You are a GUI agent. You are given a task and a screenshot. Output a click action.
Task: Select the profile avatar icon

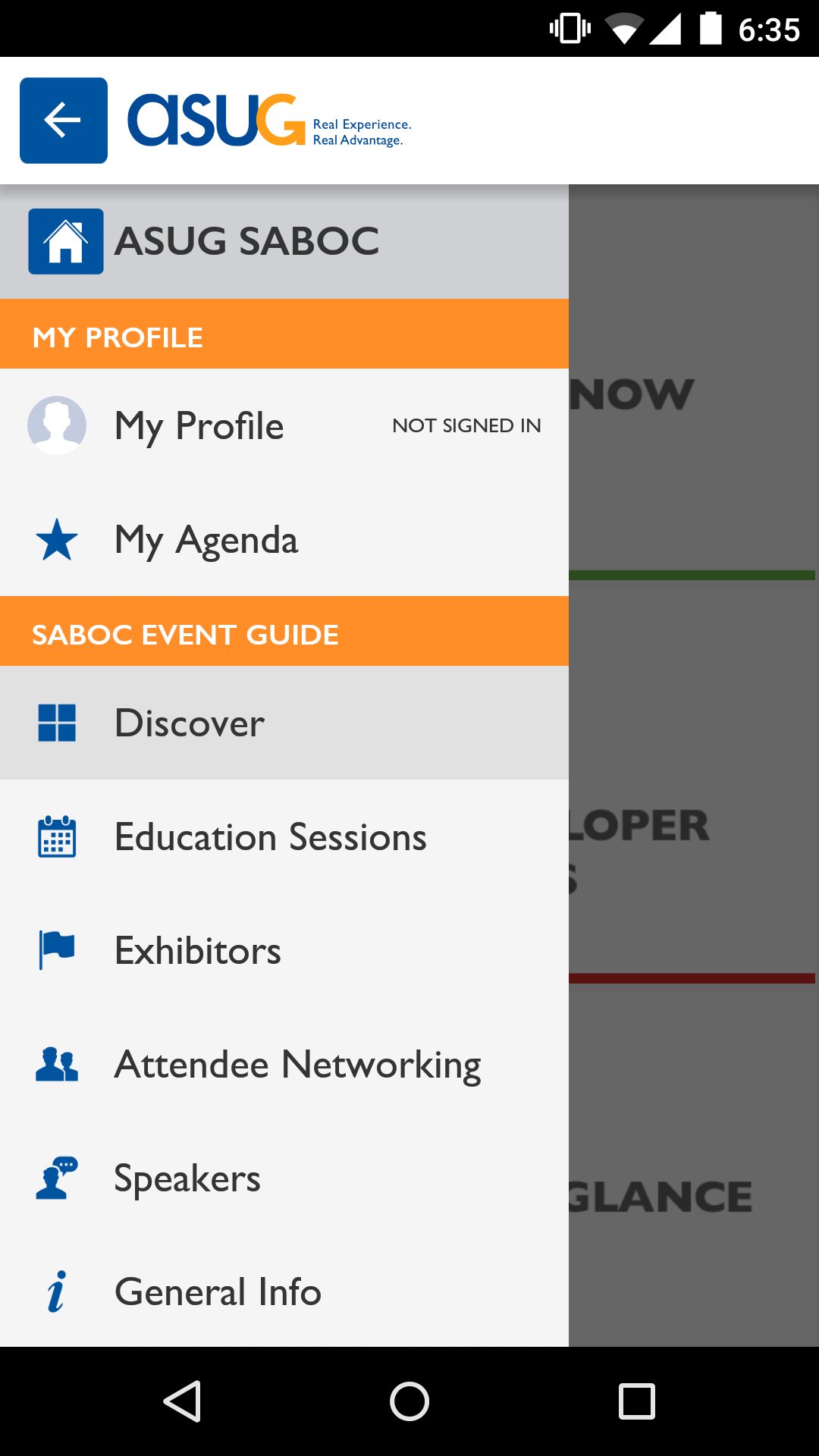tap(57, 425)
